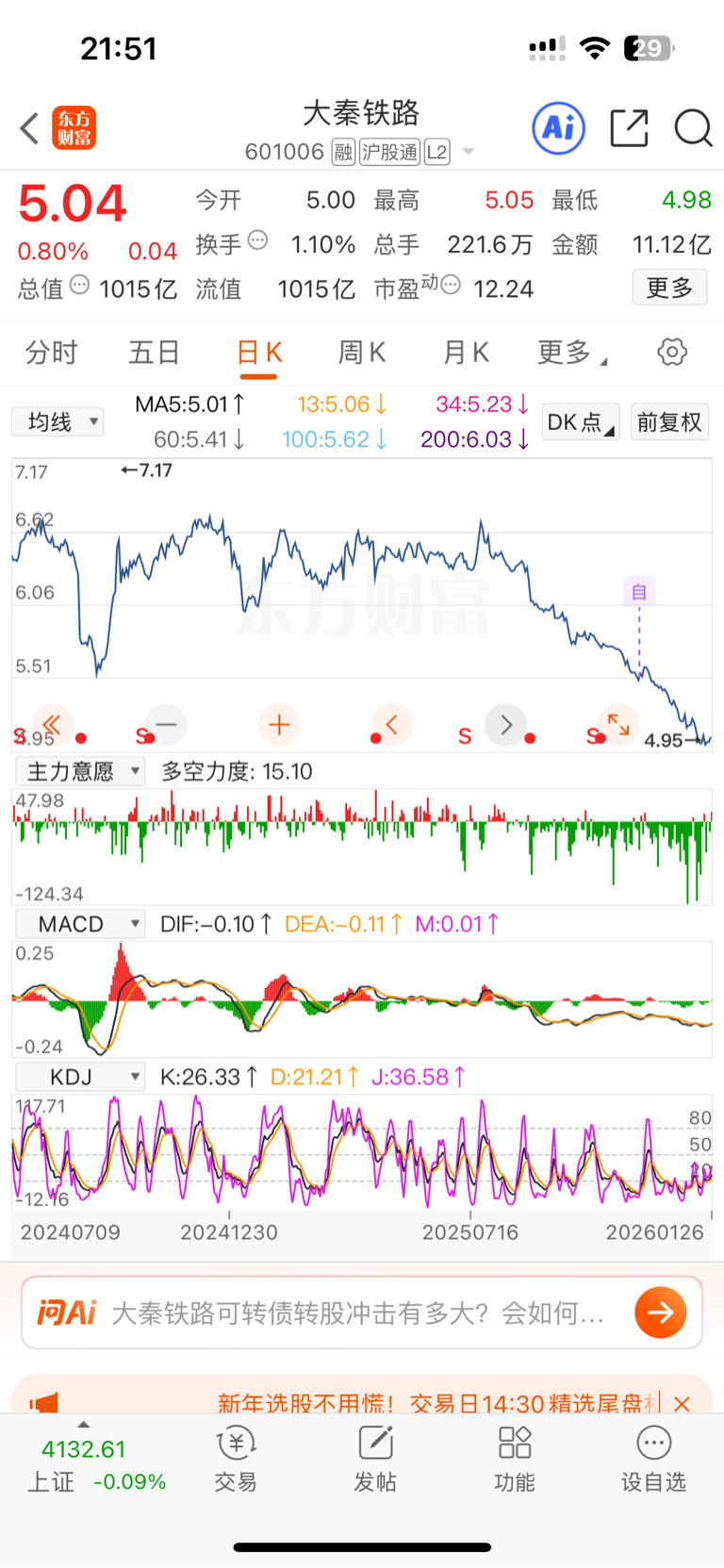Viewport: 724px width, 1568px height.
Task: Switch to the 月K chart tab
Action: (x=466, y=353)
